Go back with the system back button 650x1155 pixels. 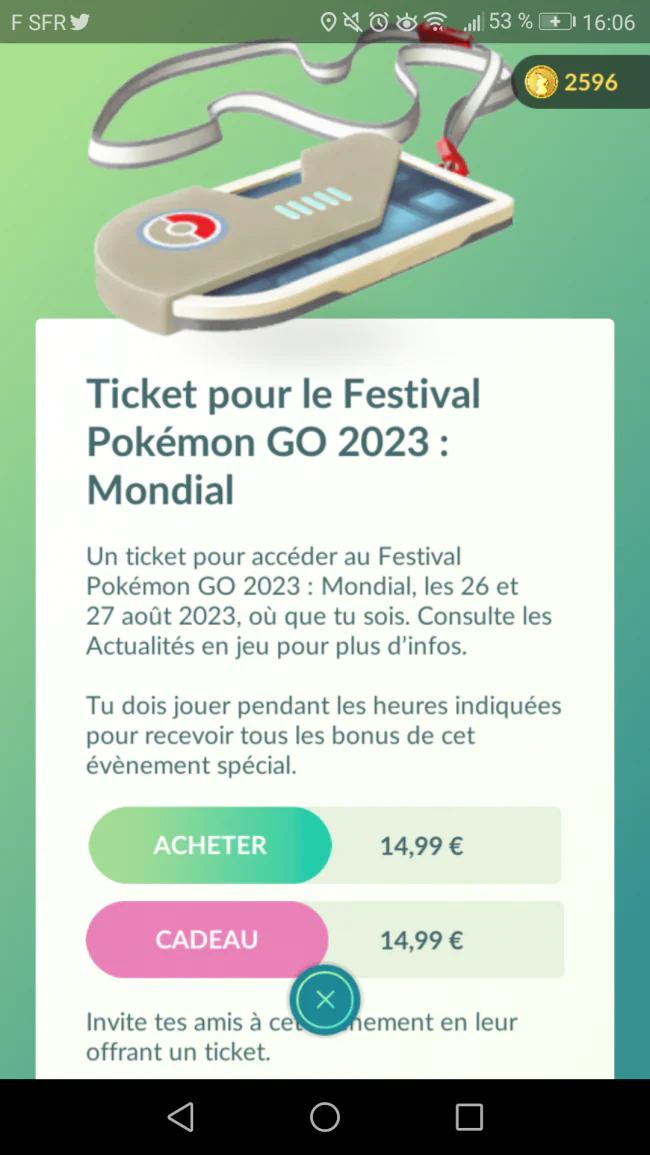pos(181,1117)
